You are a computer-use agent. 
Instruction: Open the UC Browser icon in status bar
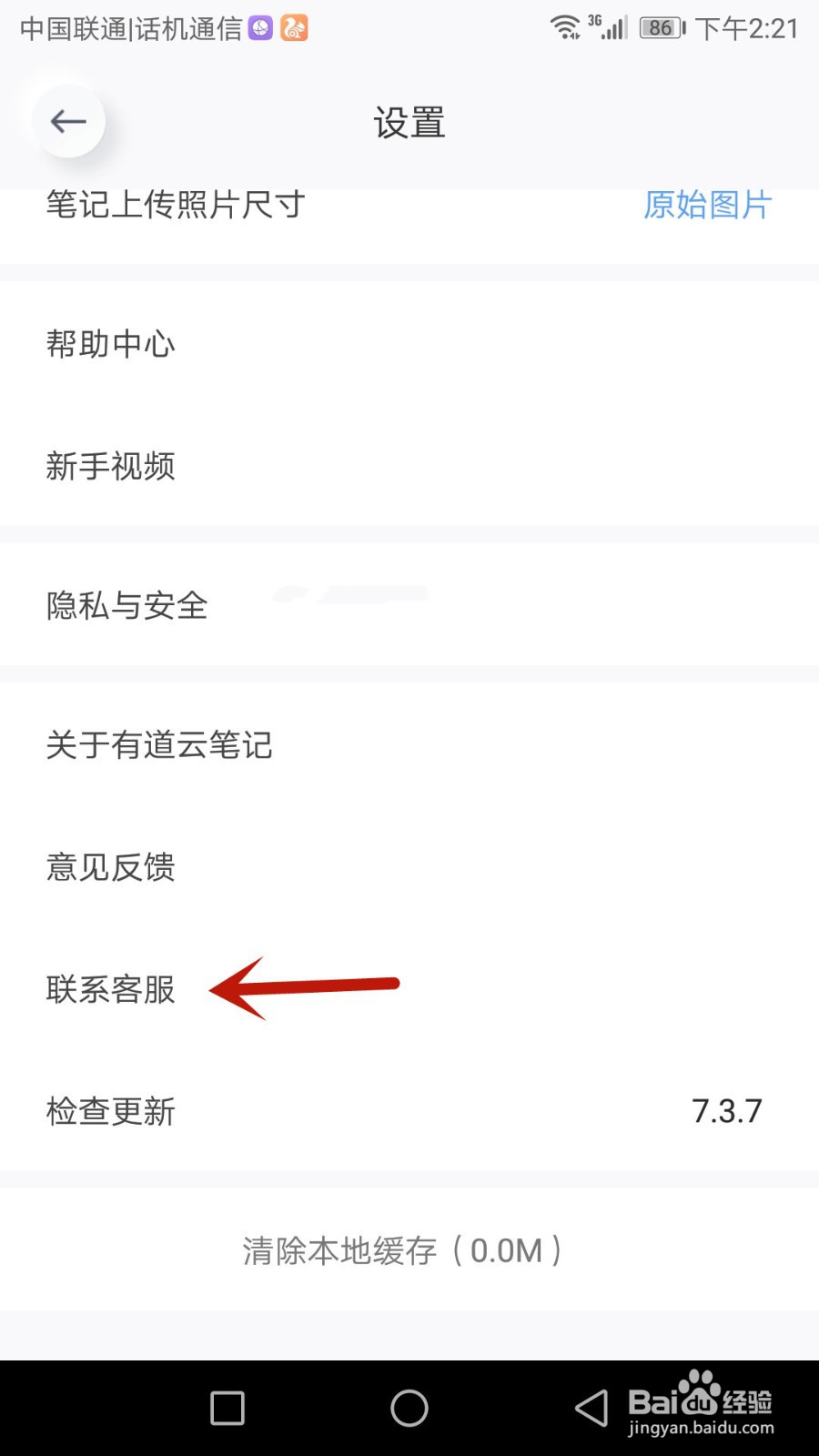click(294, 28)
